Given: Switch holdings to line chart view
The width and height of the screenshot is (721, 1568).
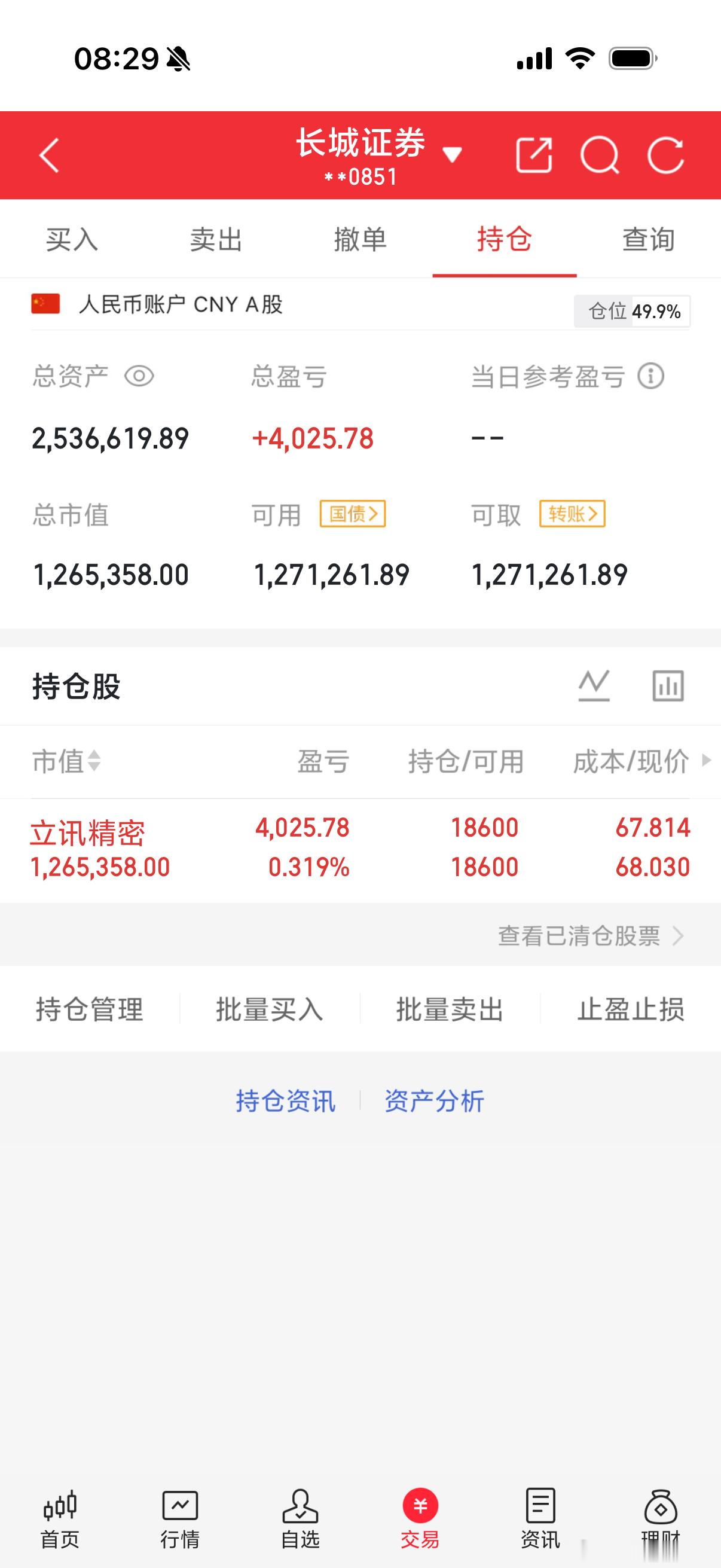Looking at the screenshot, I should 593,686.
